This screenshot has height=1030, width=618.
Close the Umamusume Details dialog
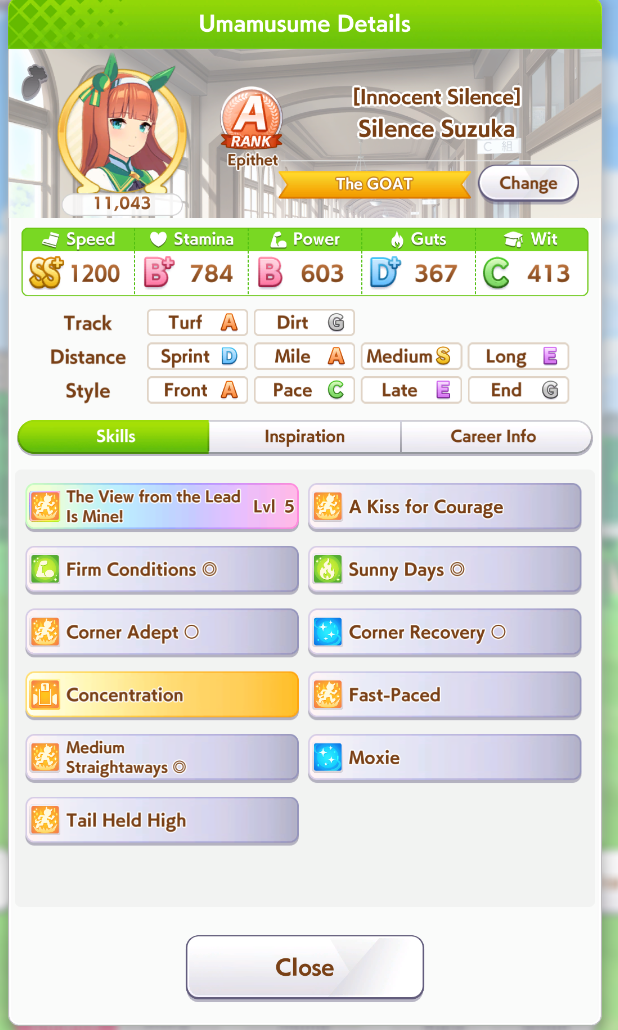point(305,967)
